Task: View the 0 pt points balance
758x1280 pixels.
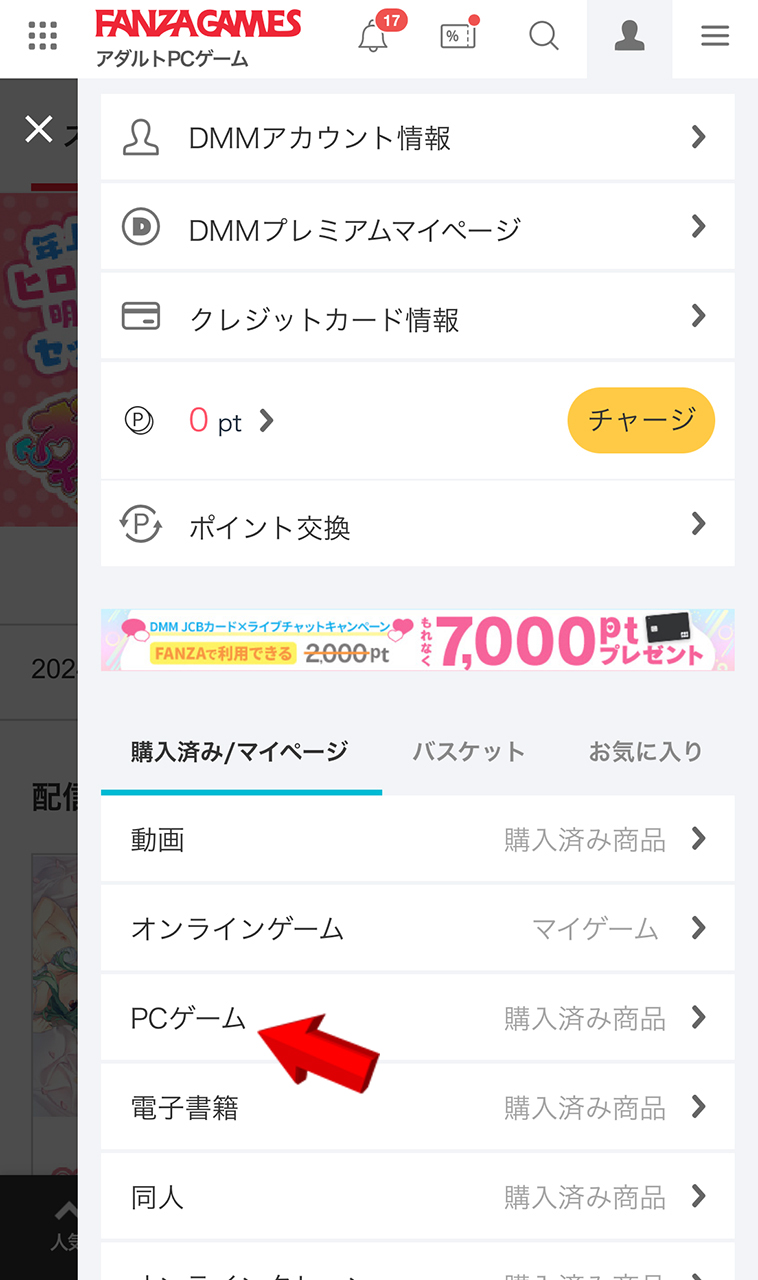Action: [x=230, y=422]
